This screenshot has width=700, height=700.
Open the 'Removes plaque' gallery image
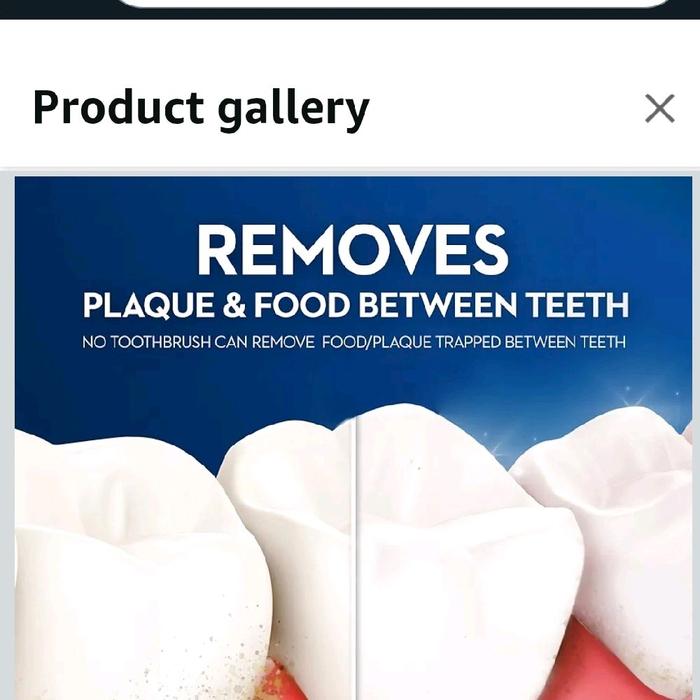point(353,438)
